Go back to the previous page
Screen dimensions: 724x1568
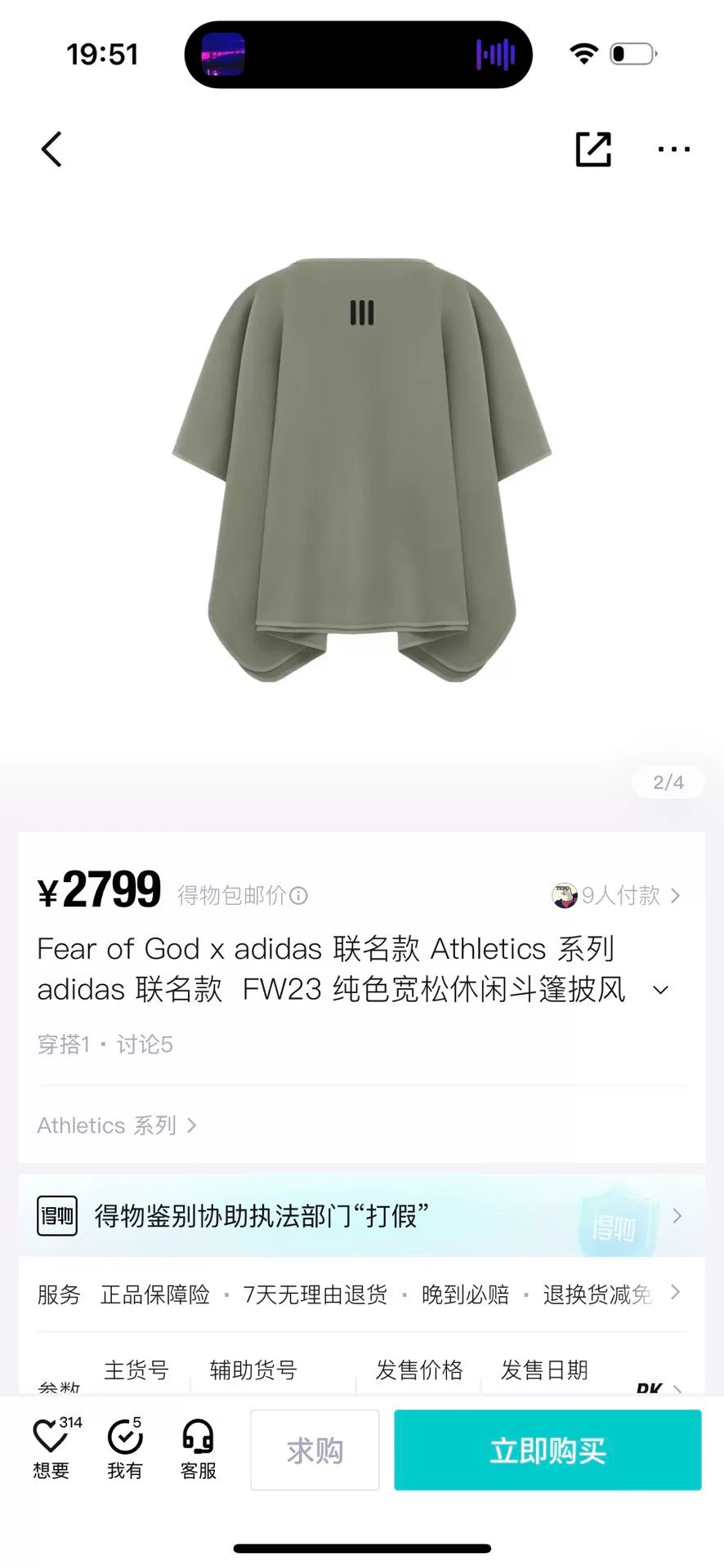click(51, 149)
